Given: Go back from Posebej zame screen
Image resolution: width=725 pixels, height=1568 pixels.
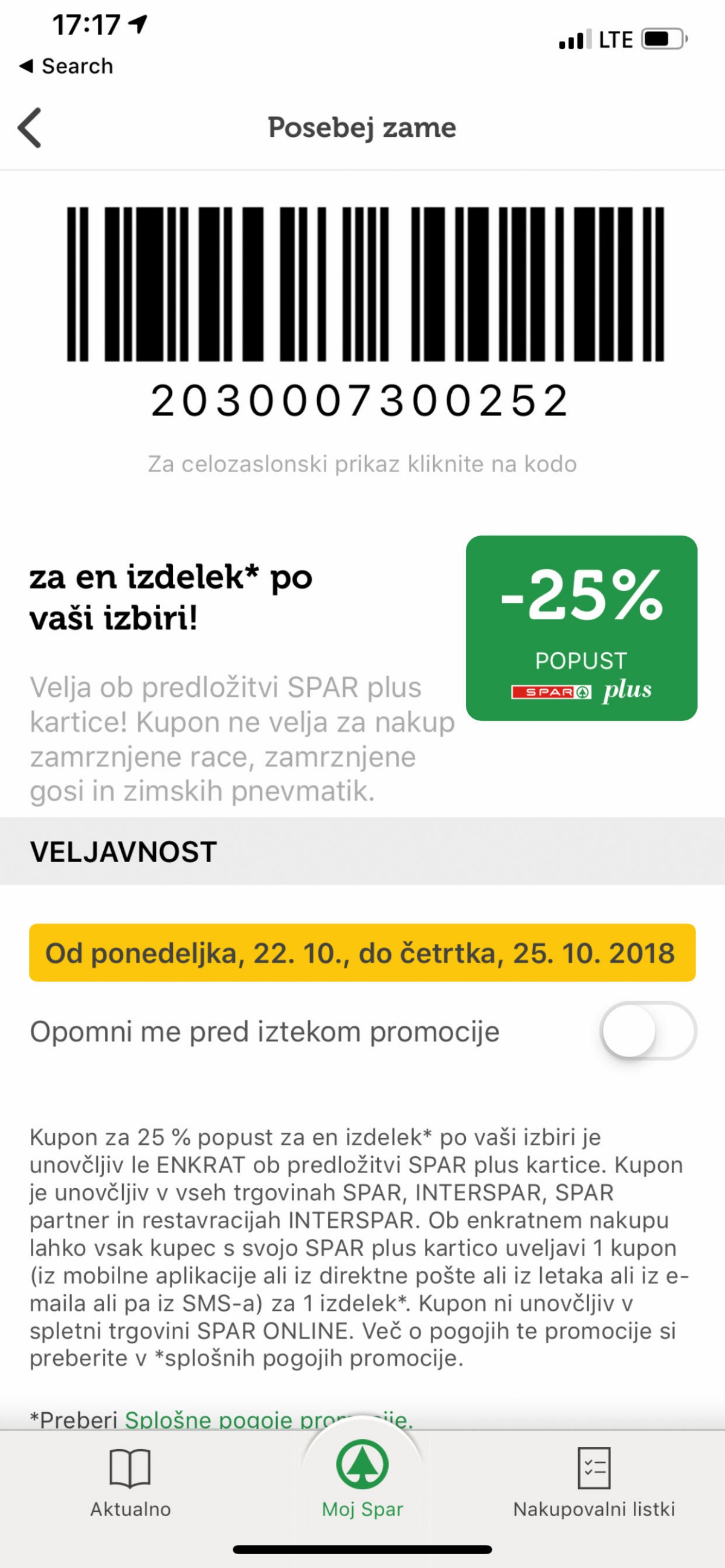Looking at the screenshot, I should [x=29, y=128].
